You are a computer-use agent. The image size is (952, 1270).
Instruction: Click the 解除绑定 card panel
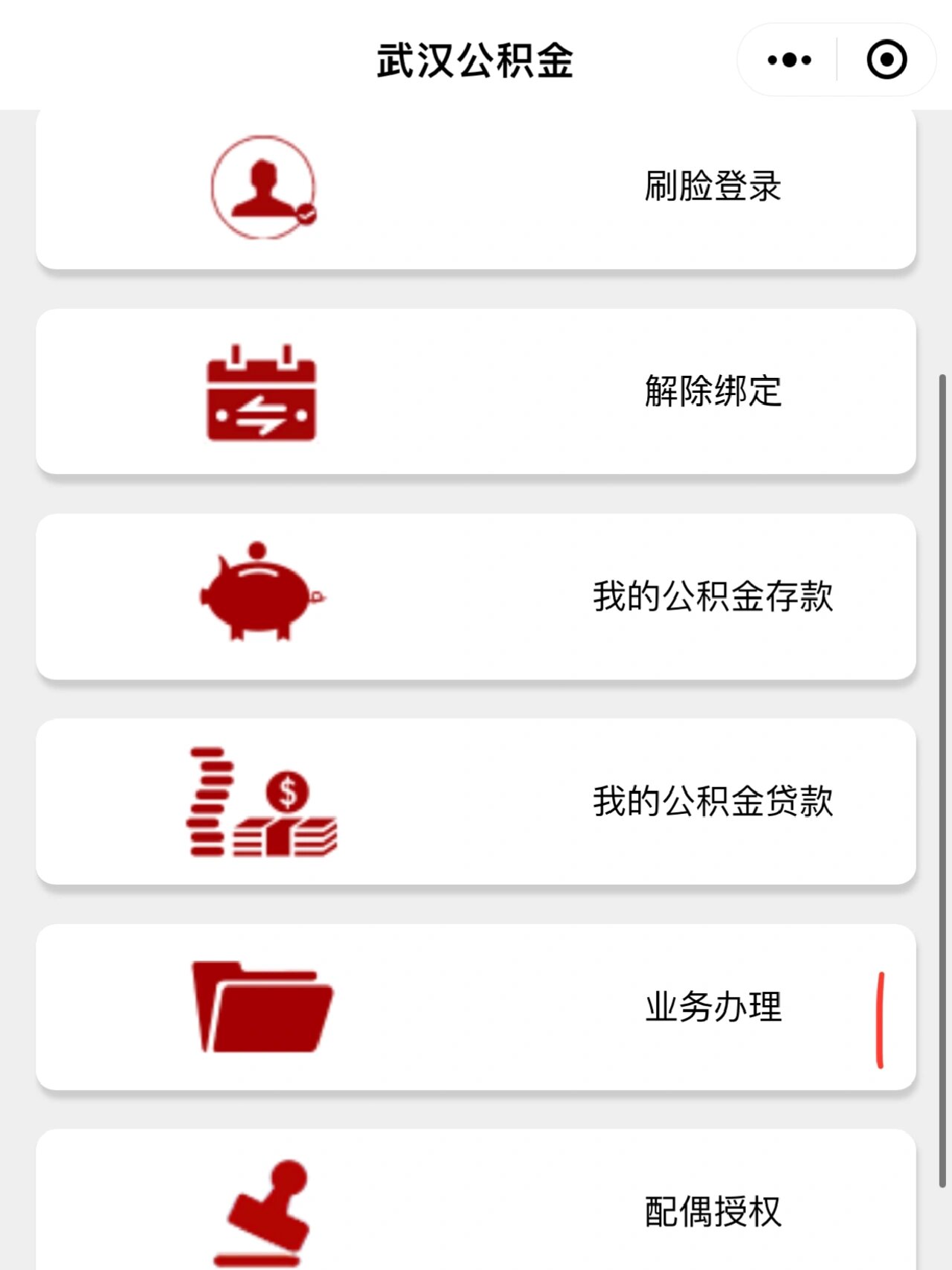pyautogui.click(x=476, y=391)
